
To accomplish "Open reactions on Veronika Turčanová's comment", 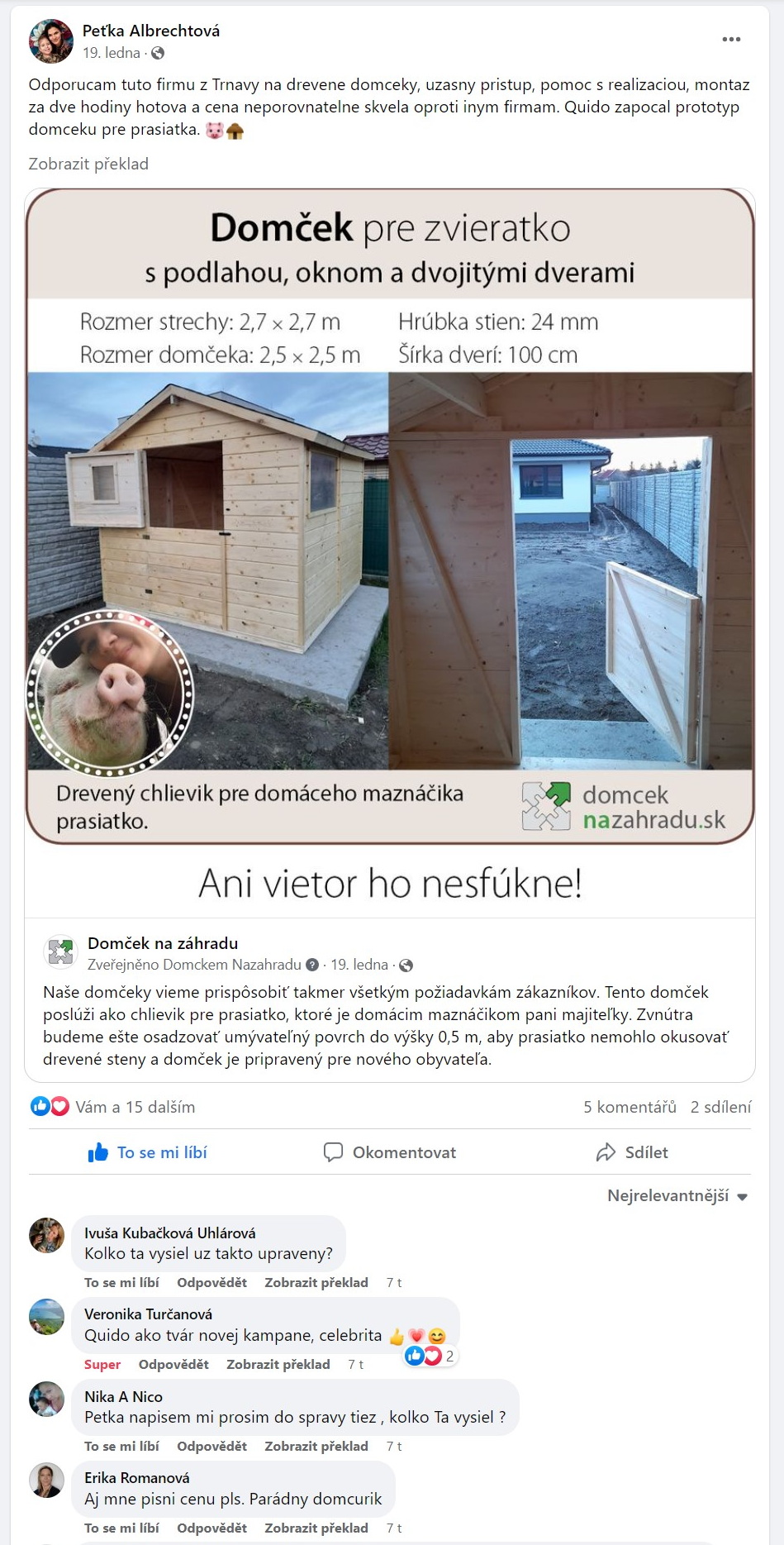I will tap(430, 1356).
